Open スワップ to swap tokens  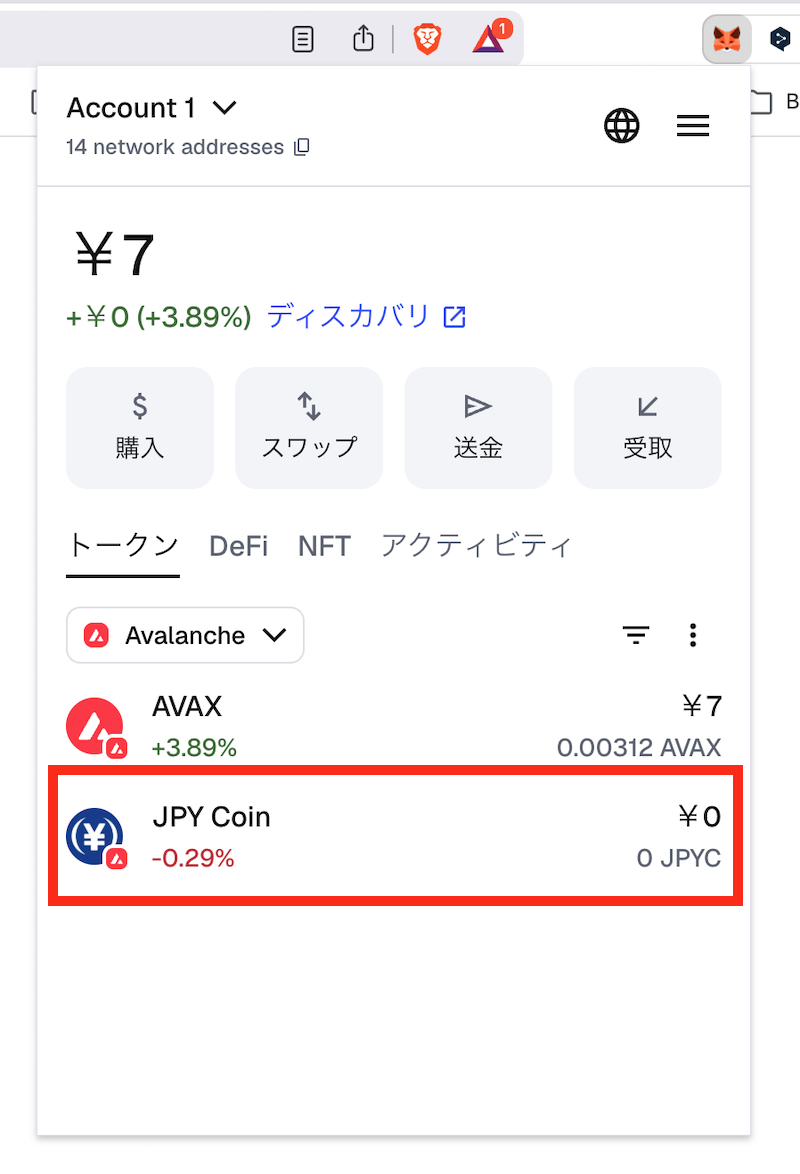pos(309,428)
